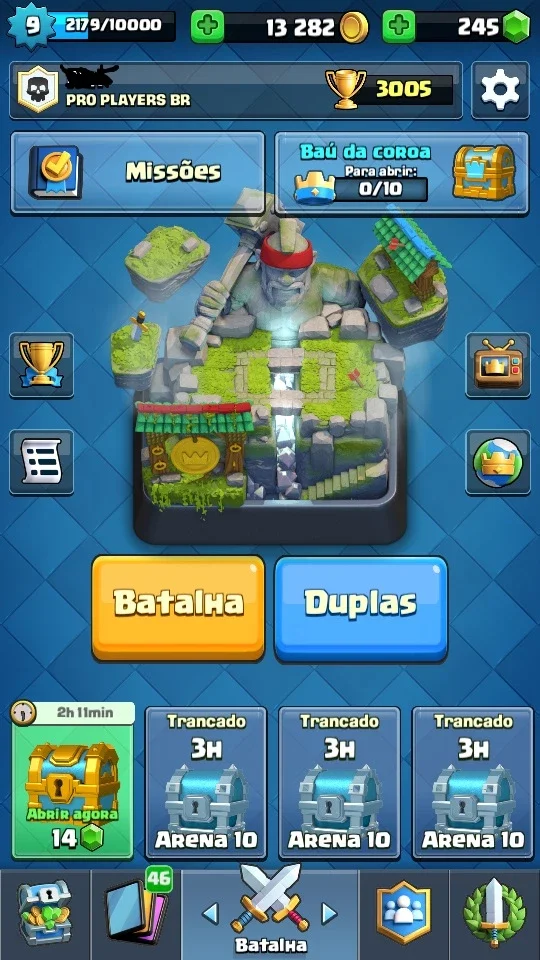Open the trophy leaderboard icon

(42, 365)
